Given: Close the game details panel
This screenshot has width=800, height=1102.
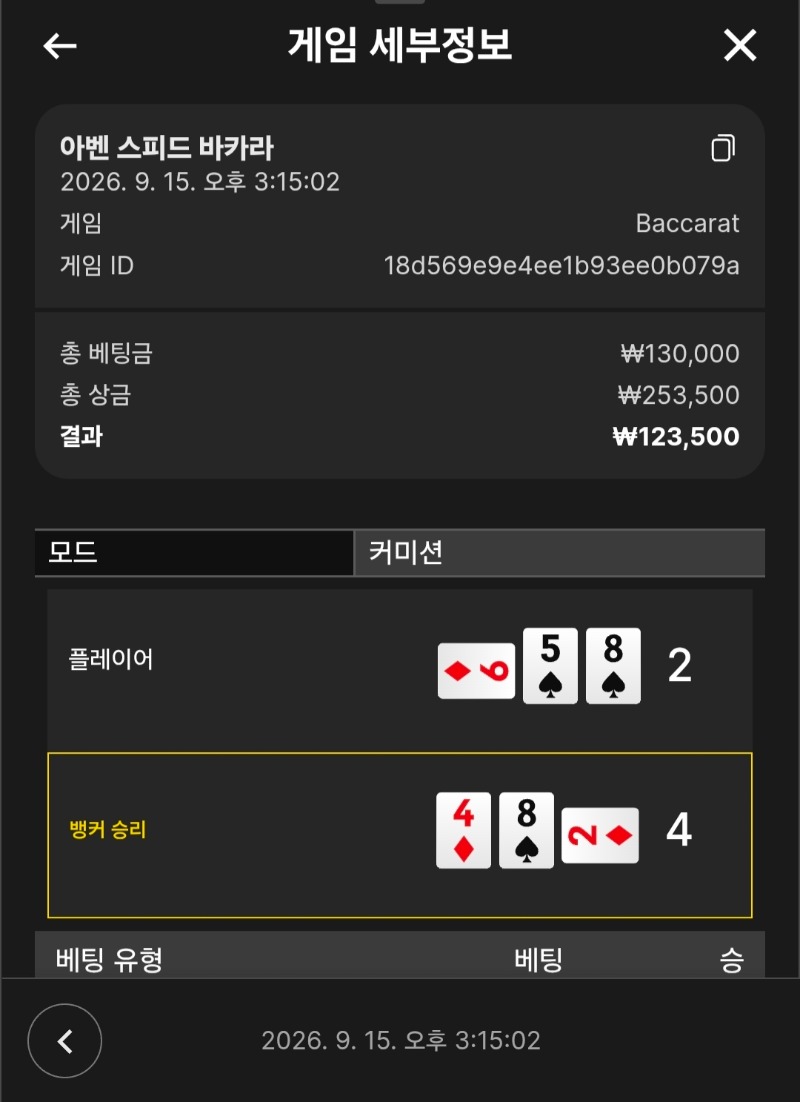Looking at the screenshot, I should [x=740, y=46].
